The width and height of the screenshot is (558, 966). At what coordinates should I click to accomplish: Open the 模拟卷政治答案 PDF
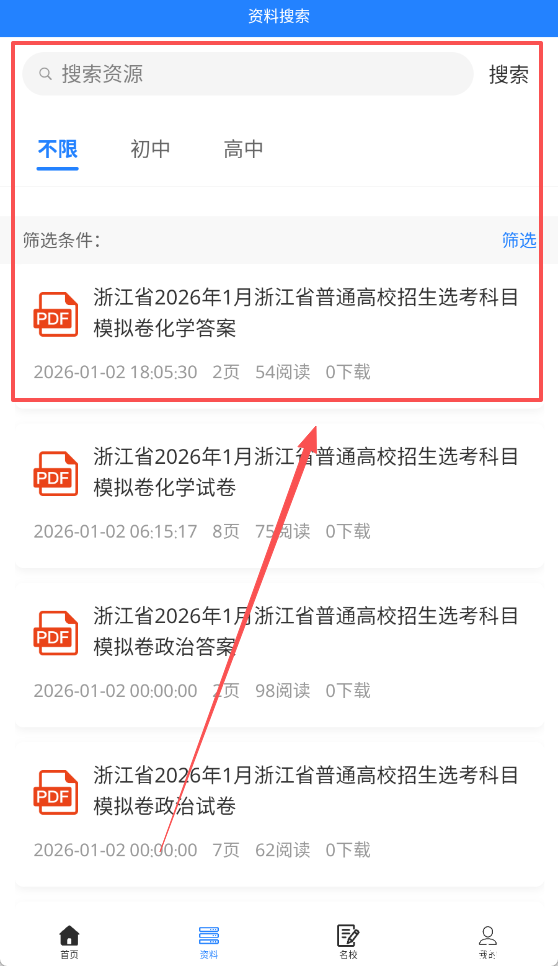click(279, 655)
